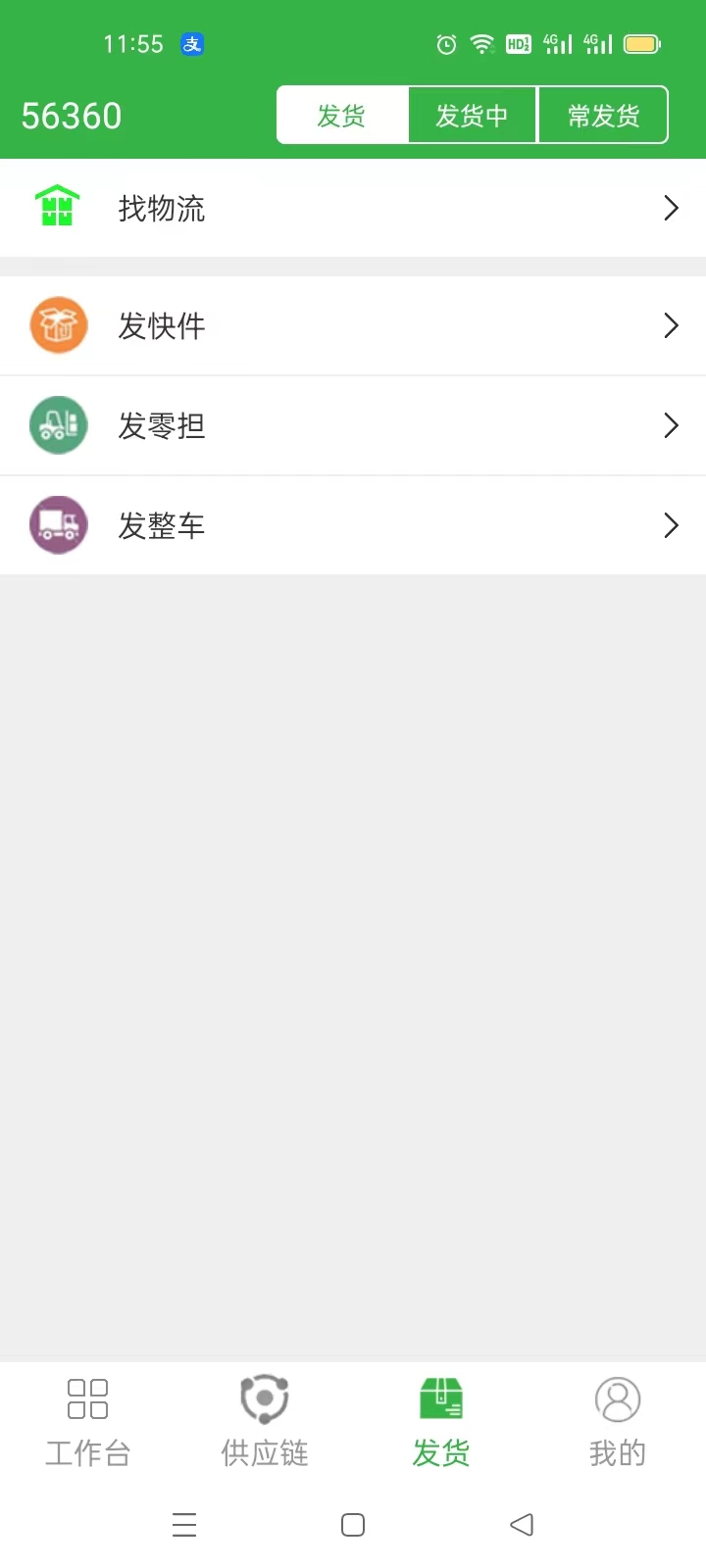The height and width of the screenshot is (1568, 706).
Task: Tap the 发货 bottom navigation tab
Action: coord(441,1423)
